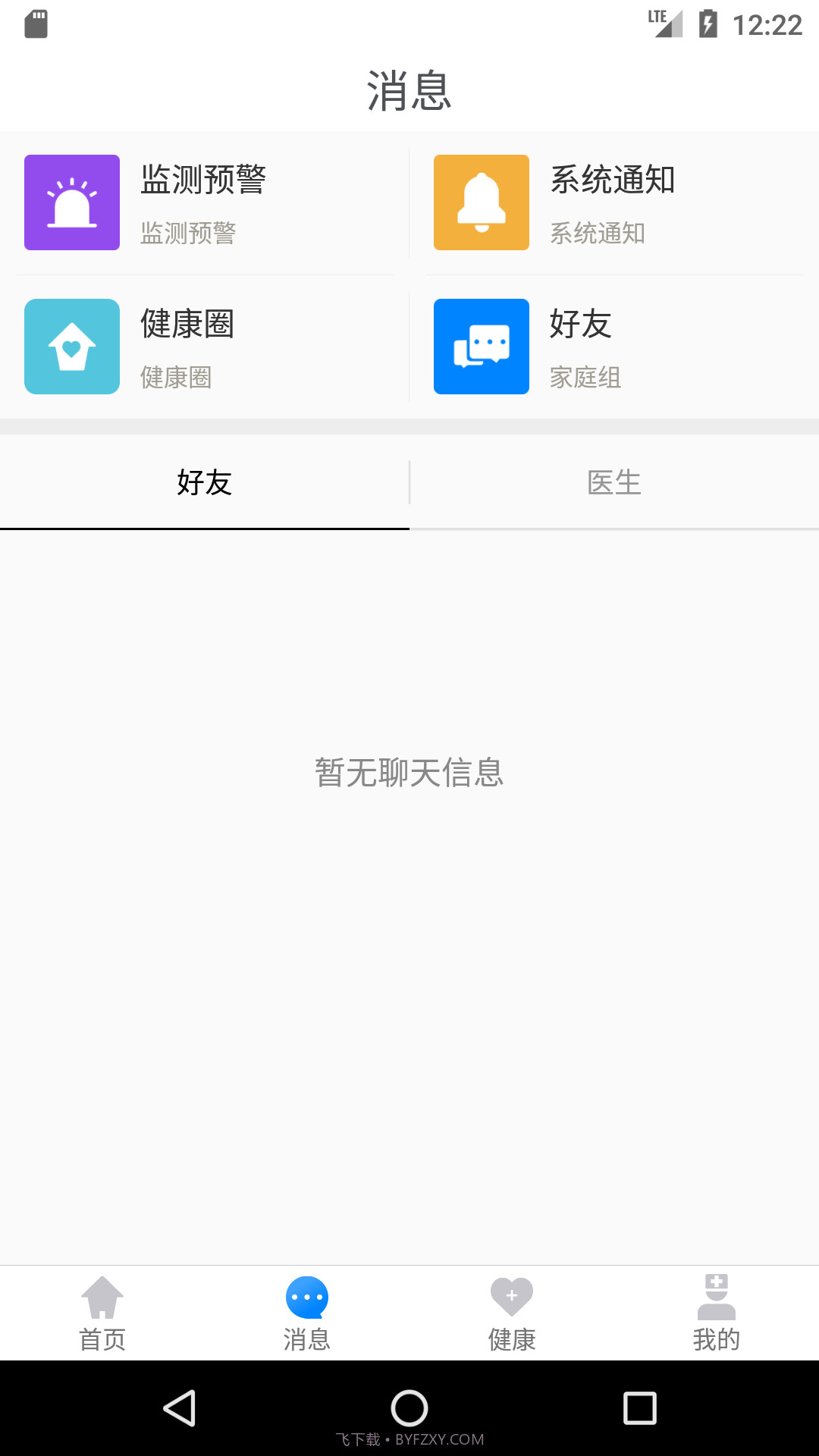Tap the 家庭组 subtitle text
This screenshot has height=1456, width=819.
[585, 378]
